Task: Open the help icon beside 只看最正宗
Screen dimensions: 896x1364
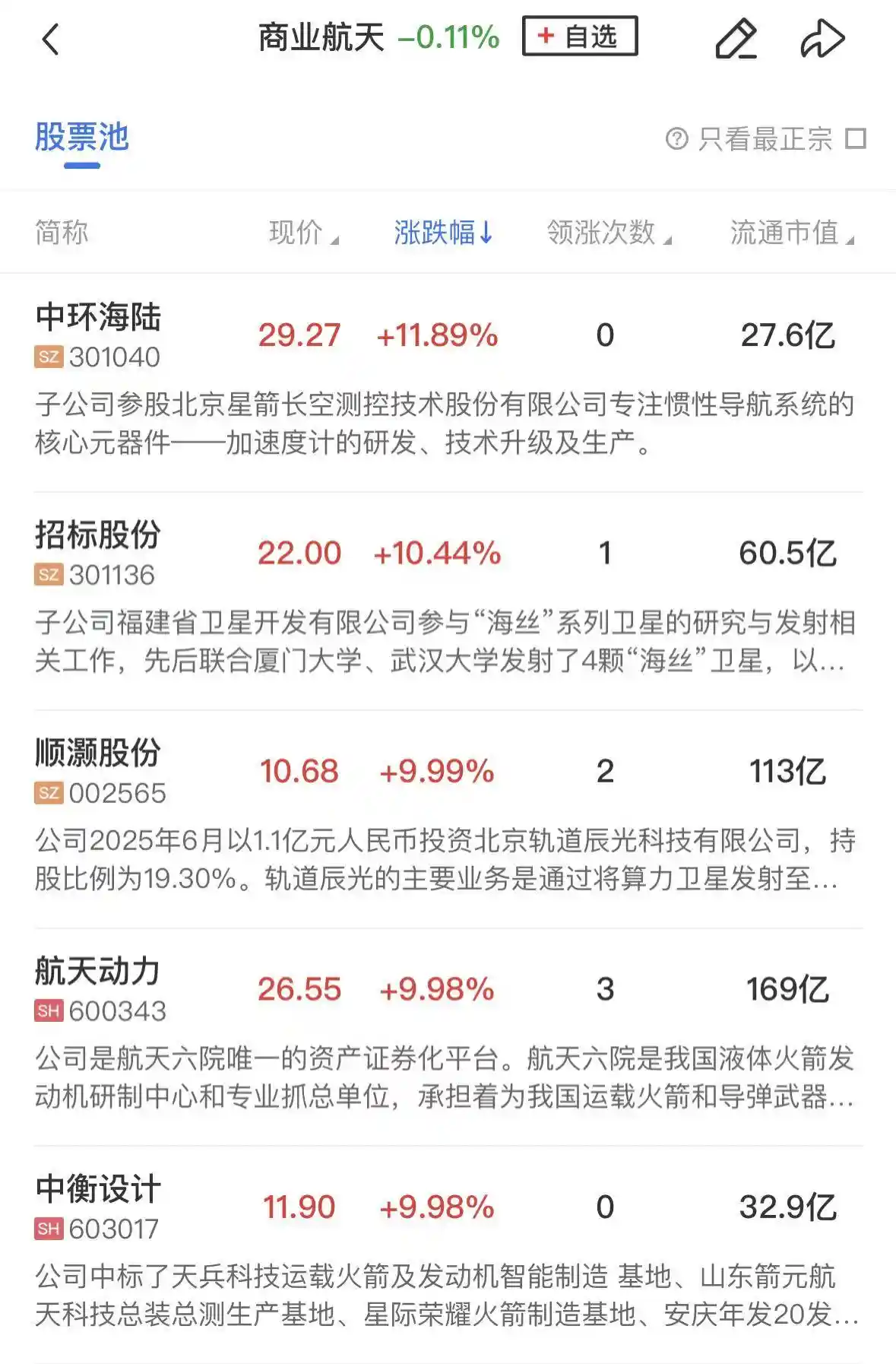Action: pos(677,139)
